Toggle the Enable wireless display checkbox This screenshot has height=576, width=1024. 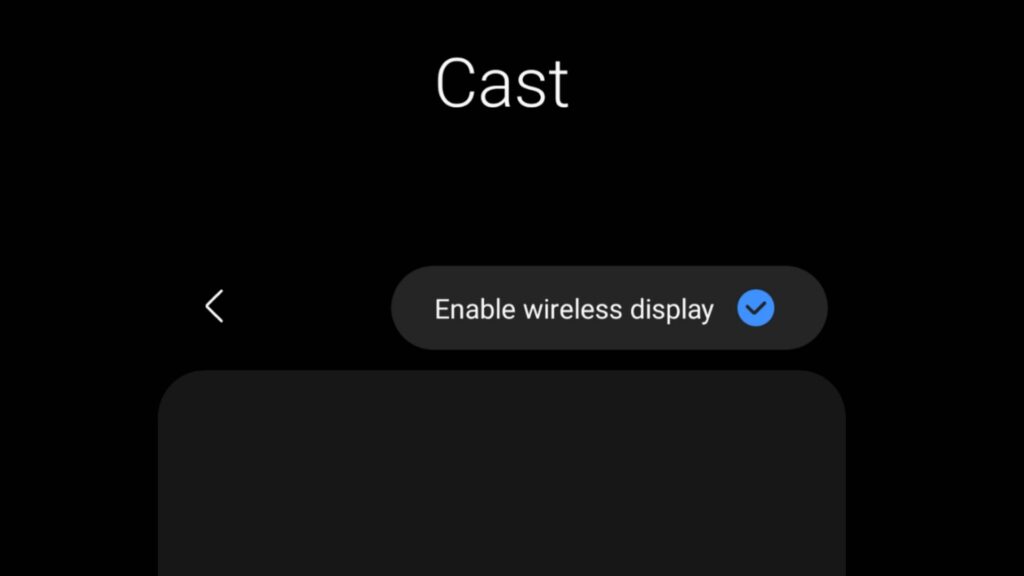755,309
